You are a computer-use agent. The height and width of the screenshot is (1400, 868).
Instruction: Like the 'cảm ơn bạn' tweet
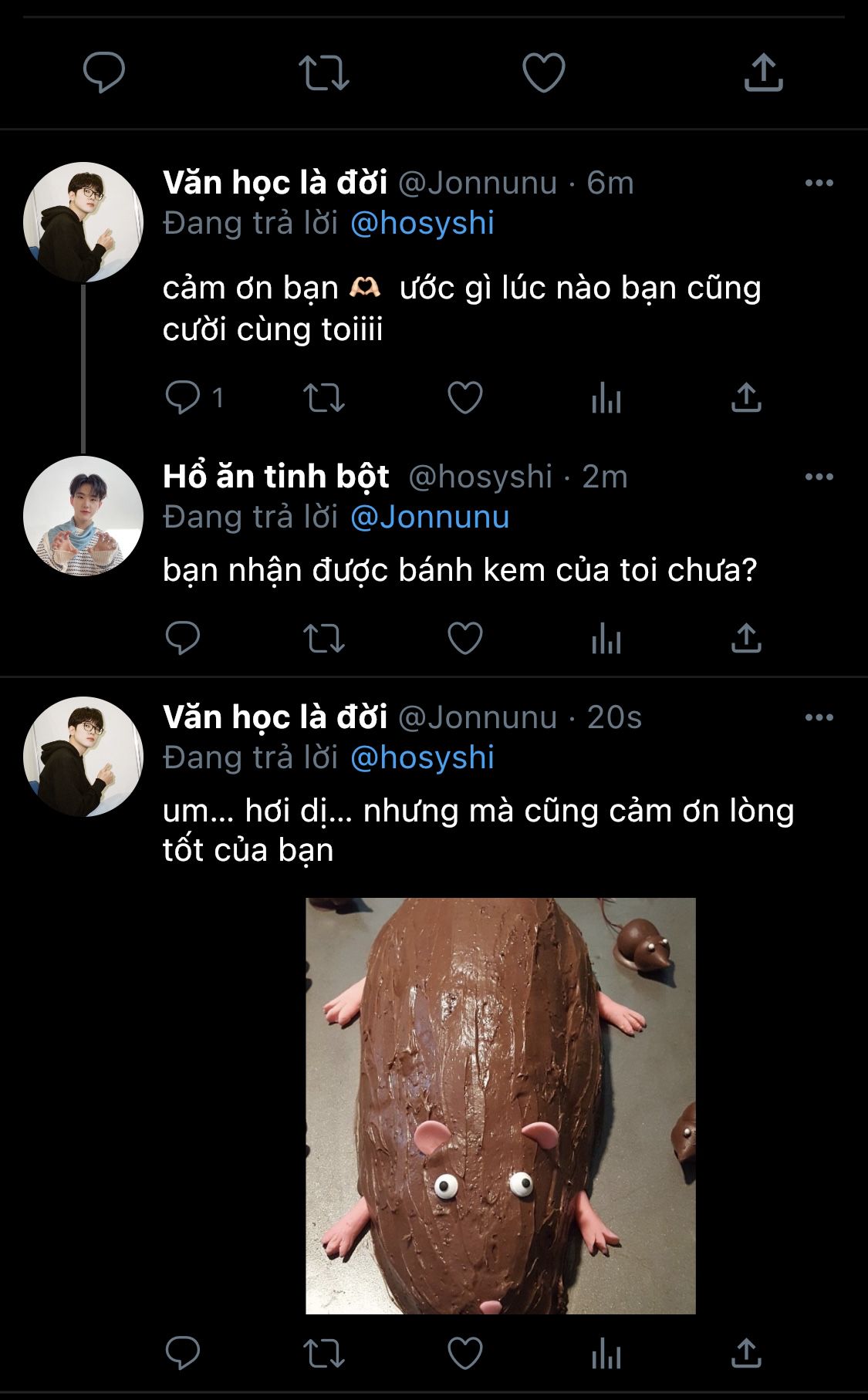click(465, 398)
